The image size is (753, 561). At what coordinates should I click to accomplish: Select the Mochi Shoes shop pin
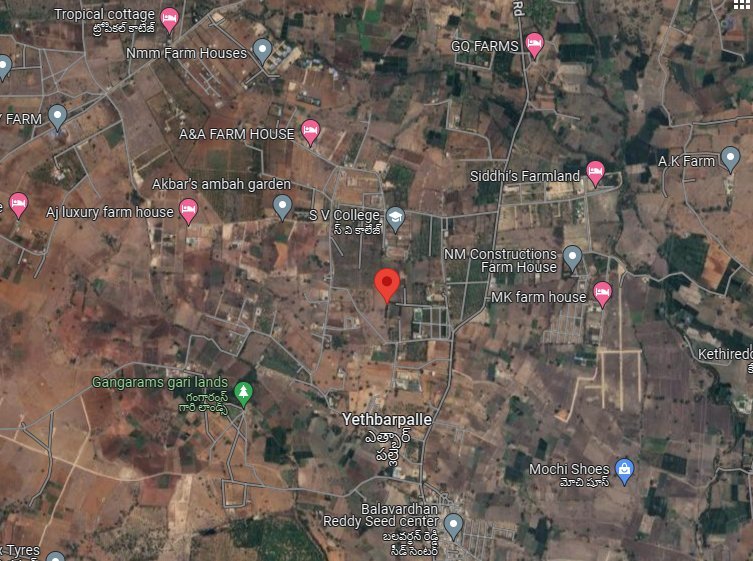(x=624, y=468)
